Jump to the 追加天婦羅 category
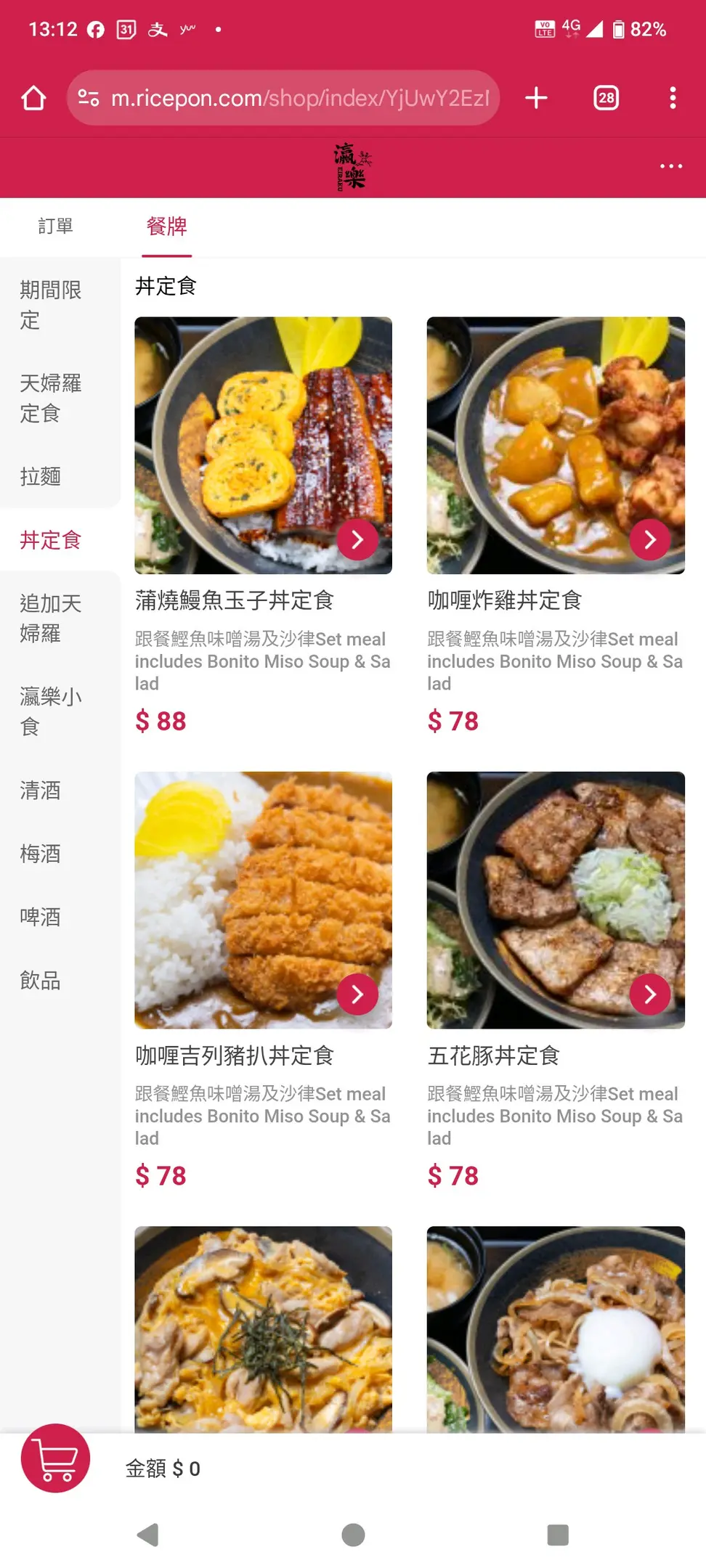The image size is (706, 1568). click(51, 618)
